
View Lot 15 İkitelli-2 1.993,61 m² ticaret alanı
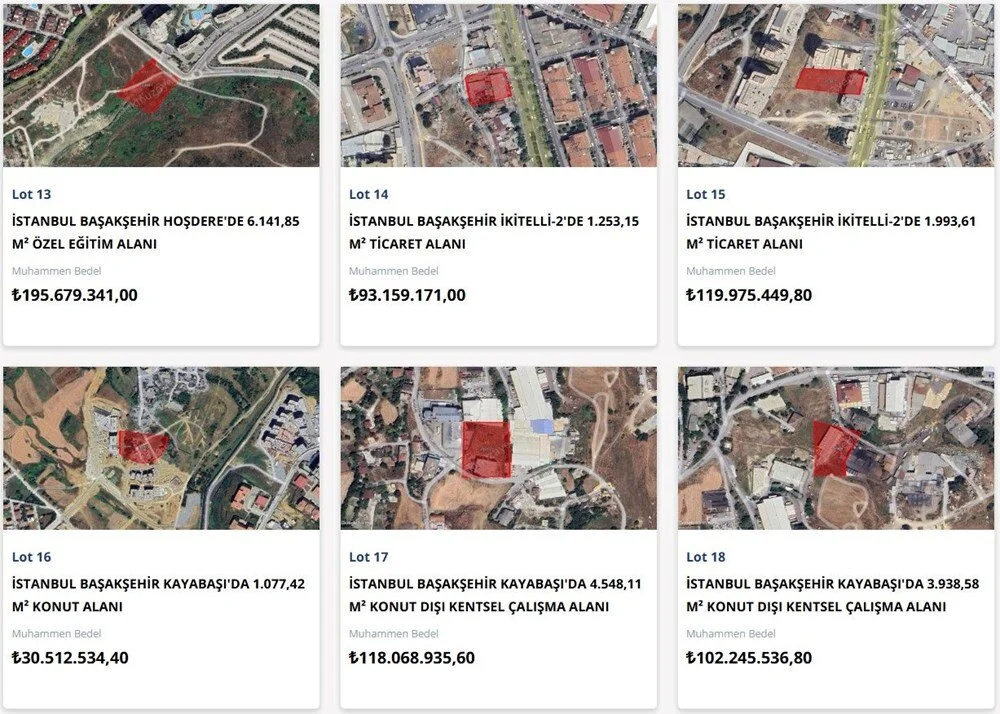(834, 231)
